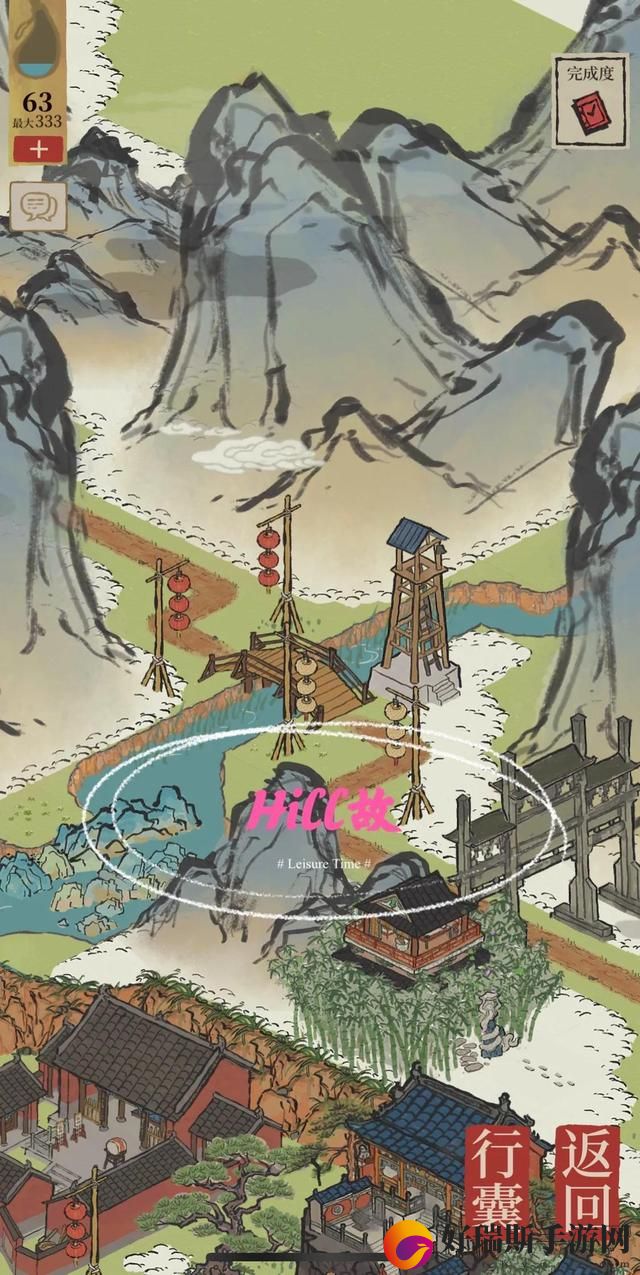Tap the red plus button under 63
The image size is (640, 1275).
[x=37, y=150]
